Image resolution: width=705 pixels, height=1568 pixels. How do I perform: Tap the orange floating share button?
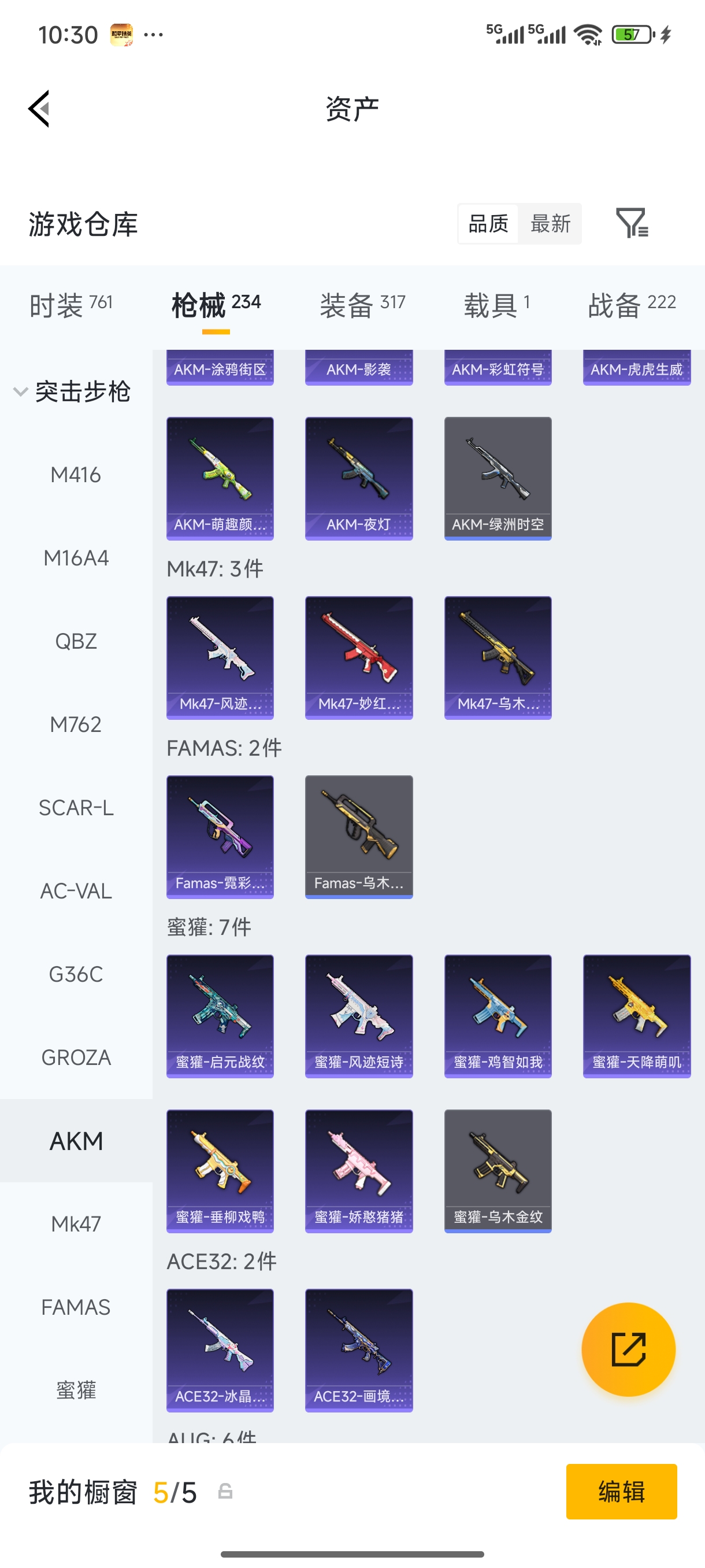pos(628,1348)
